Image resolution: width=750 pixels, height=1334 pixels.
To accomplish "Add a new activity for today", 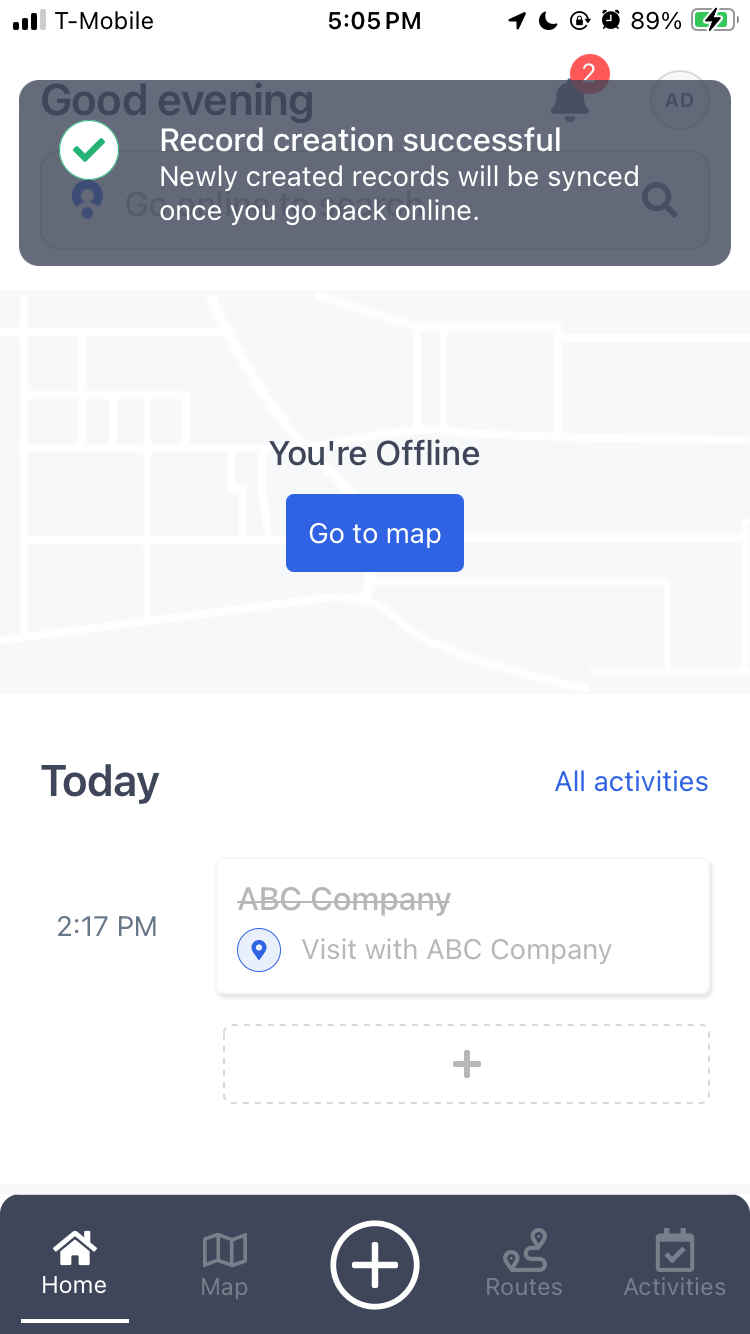I will click(x=466, y=1064).
